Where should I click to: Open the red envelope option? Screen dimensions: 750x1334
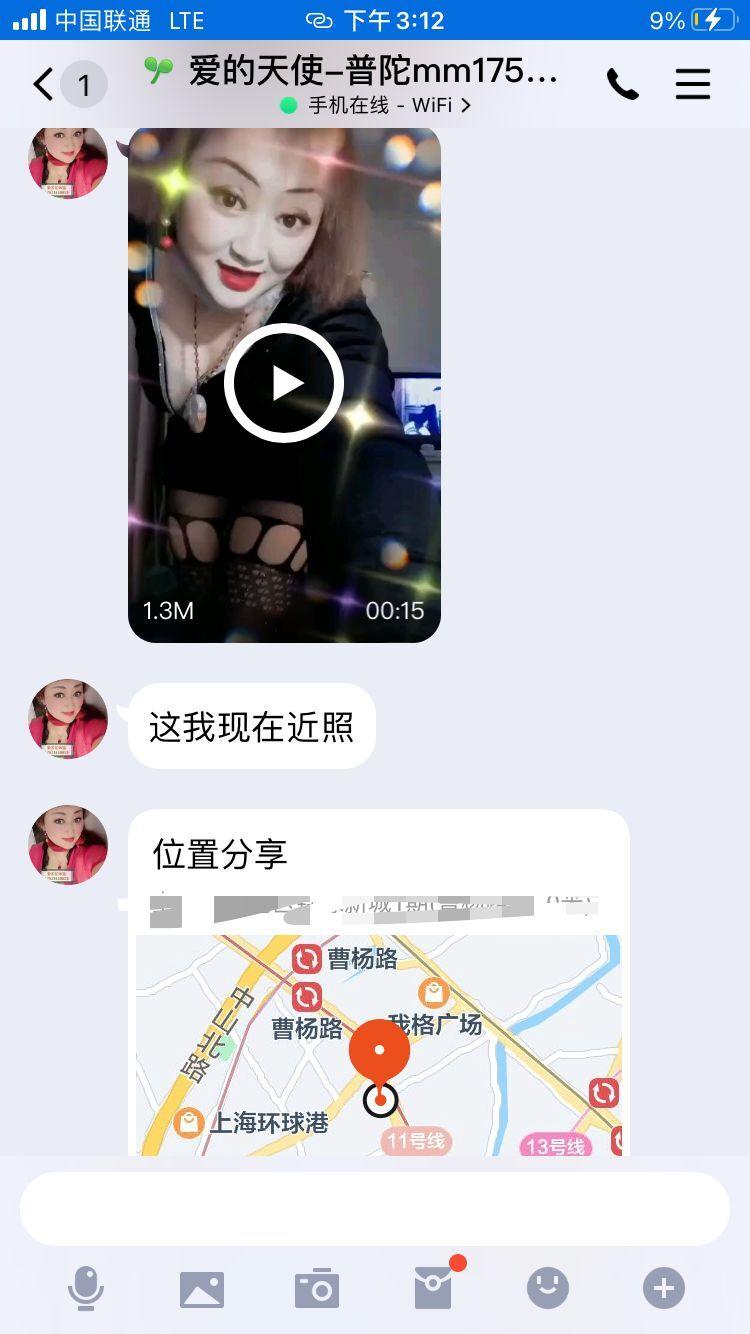coord(433,1288)
